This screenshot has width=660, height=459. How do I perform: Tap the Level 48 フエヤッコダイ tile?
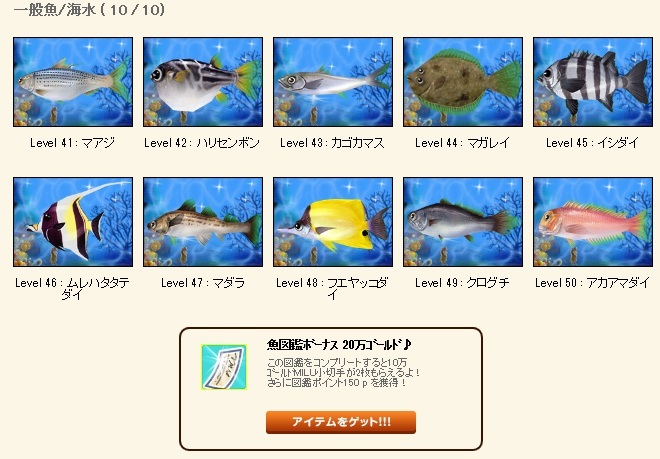pyautogui.click(x=332, y=222)
